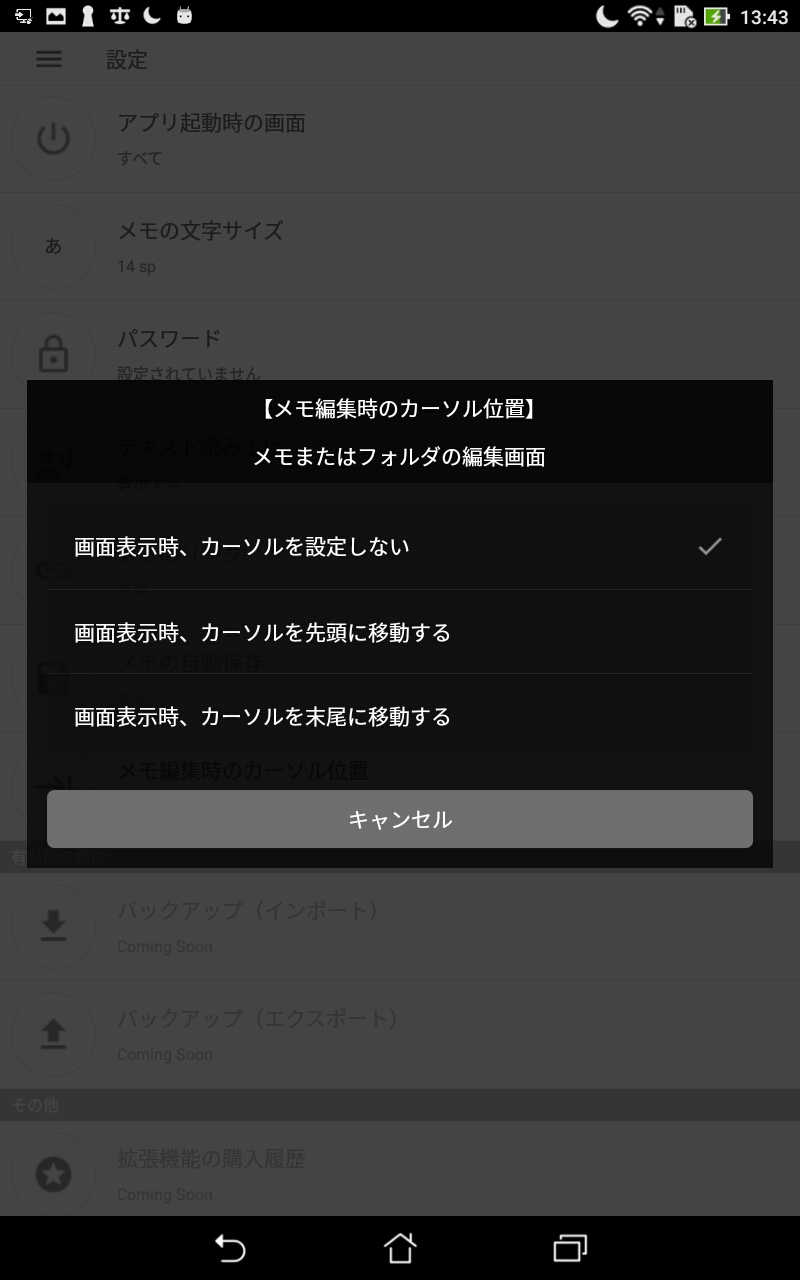Viewport: 800px width, 1280px height.
Task: Choose カーソルを末尾に移動する option
Action: pyautogui.click(x=400, y=716)
